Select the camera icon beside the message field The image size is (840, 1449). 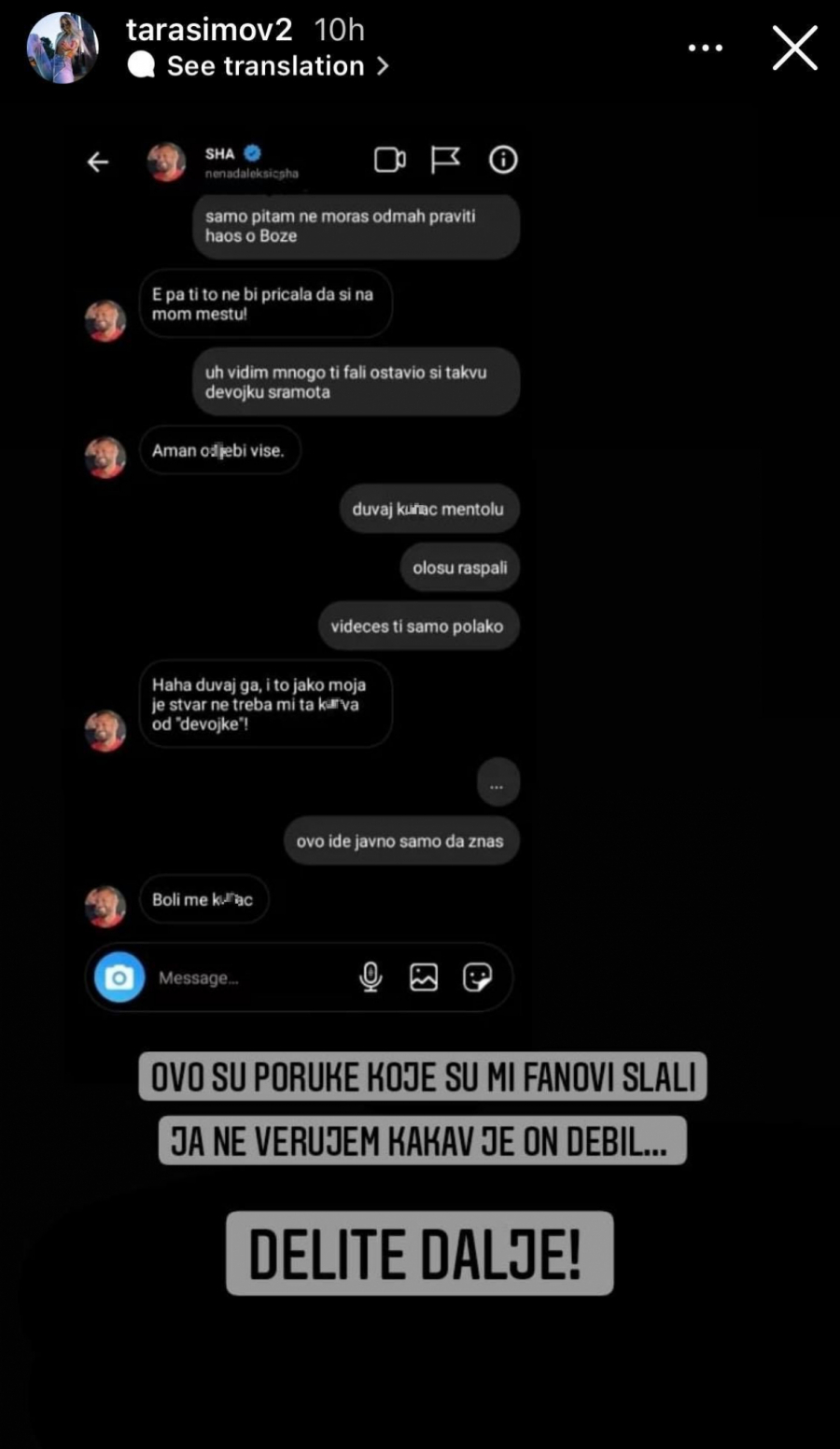pos(119,977)
